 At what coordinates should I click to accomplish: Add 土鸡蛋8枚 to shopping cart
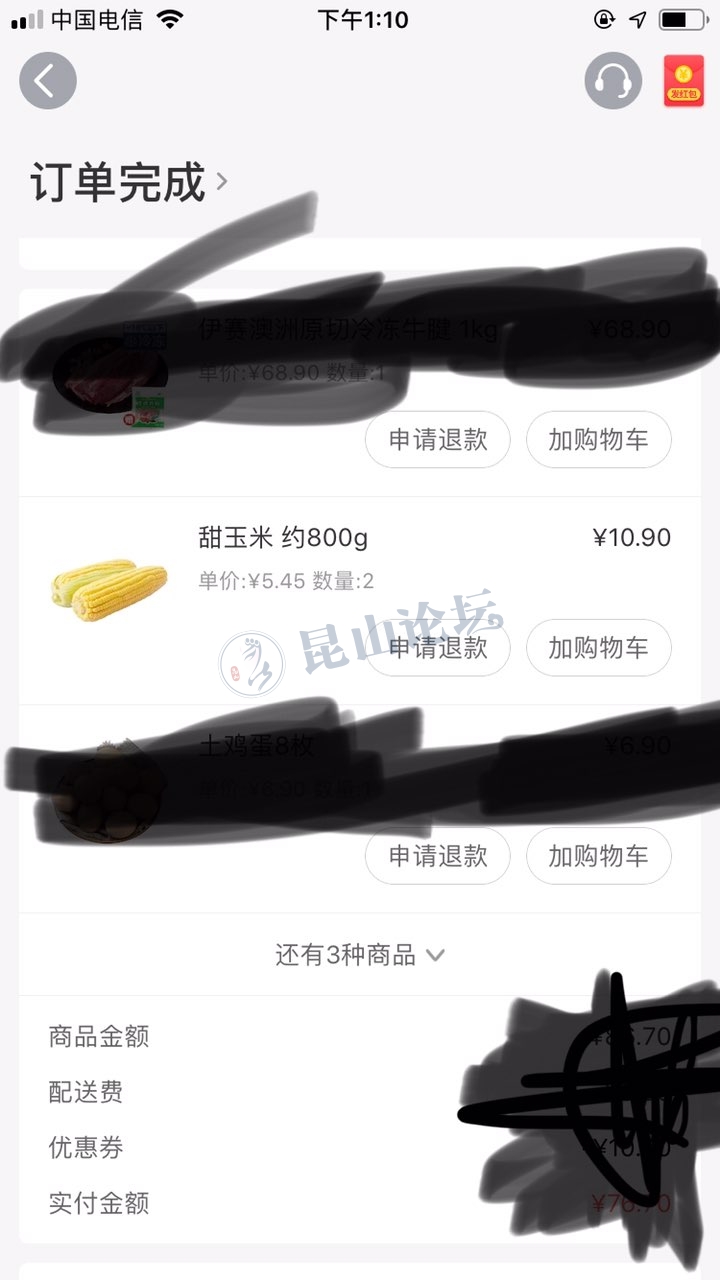tap(598, 855)
